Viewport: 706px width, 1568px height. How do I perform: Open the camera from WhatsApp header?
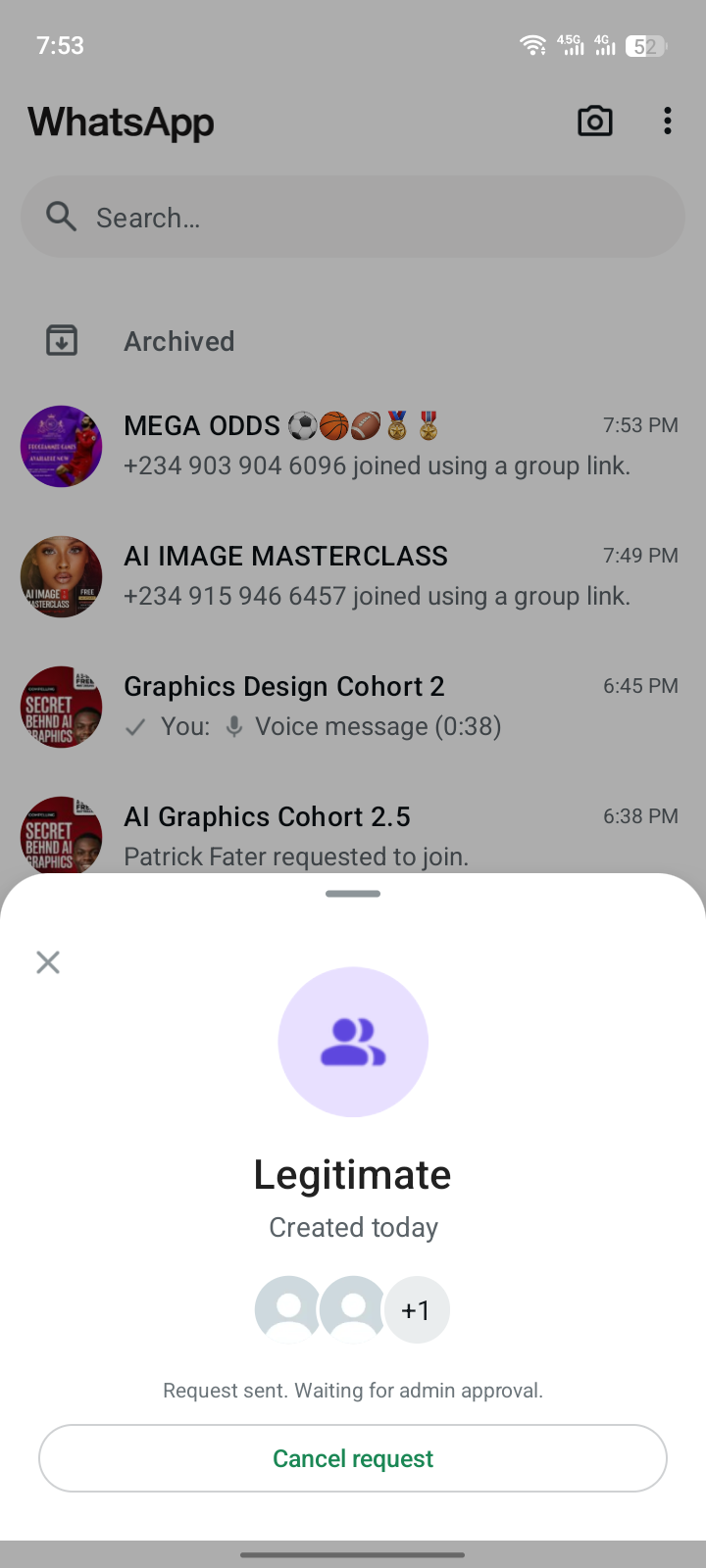[x=595, y=122]
